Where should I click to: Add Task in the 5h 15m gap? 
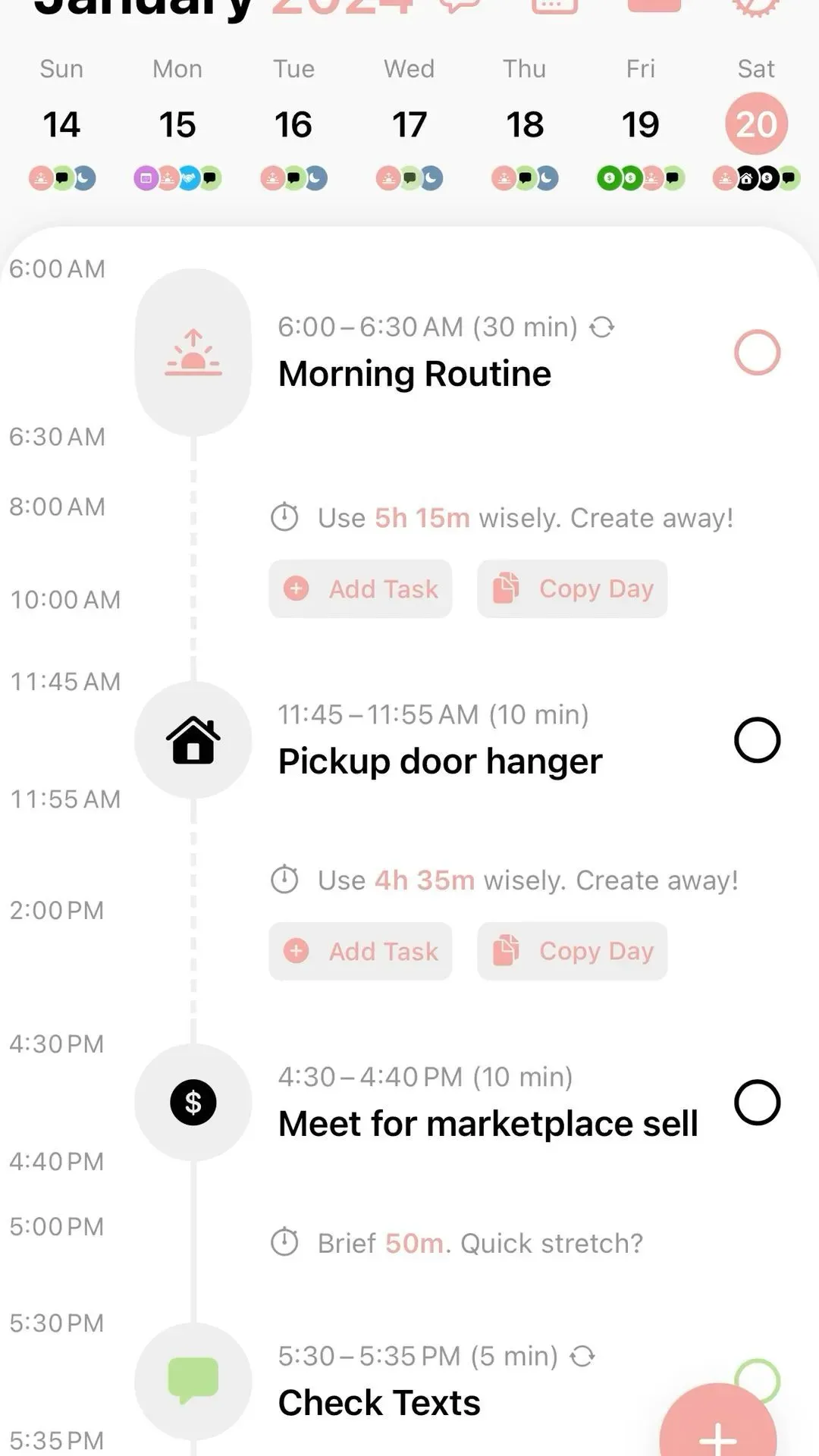pos(361,589)
